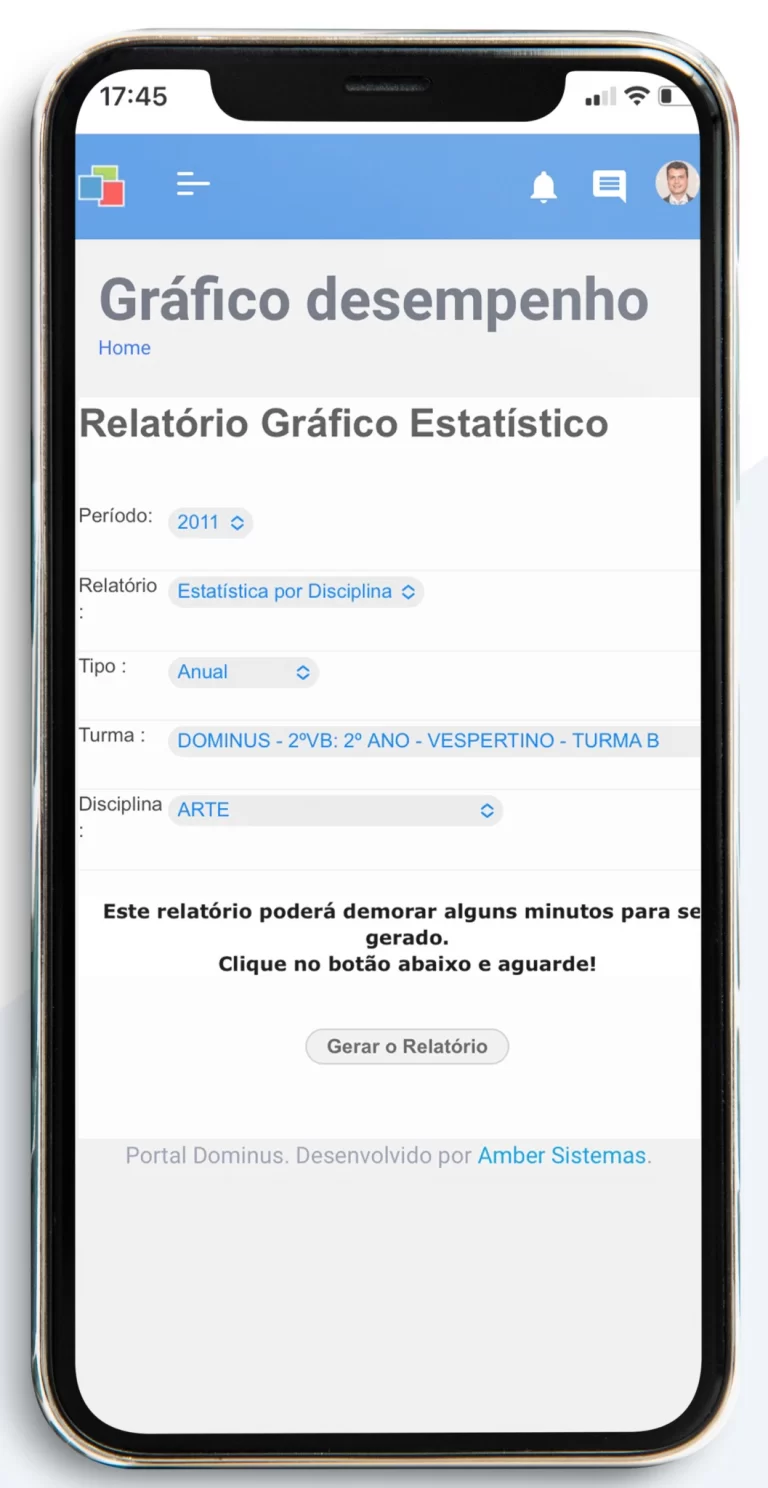This screenshot has height=1488, width=768.
Task: Visit the Amber Sistemas link
Action: [x=562, y=1156]
